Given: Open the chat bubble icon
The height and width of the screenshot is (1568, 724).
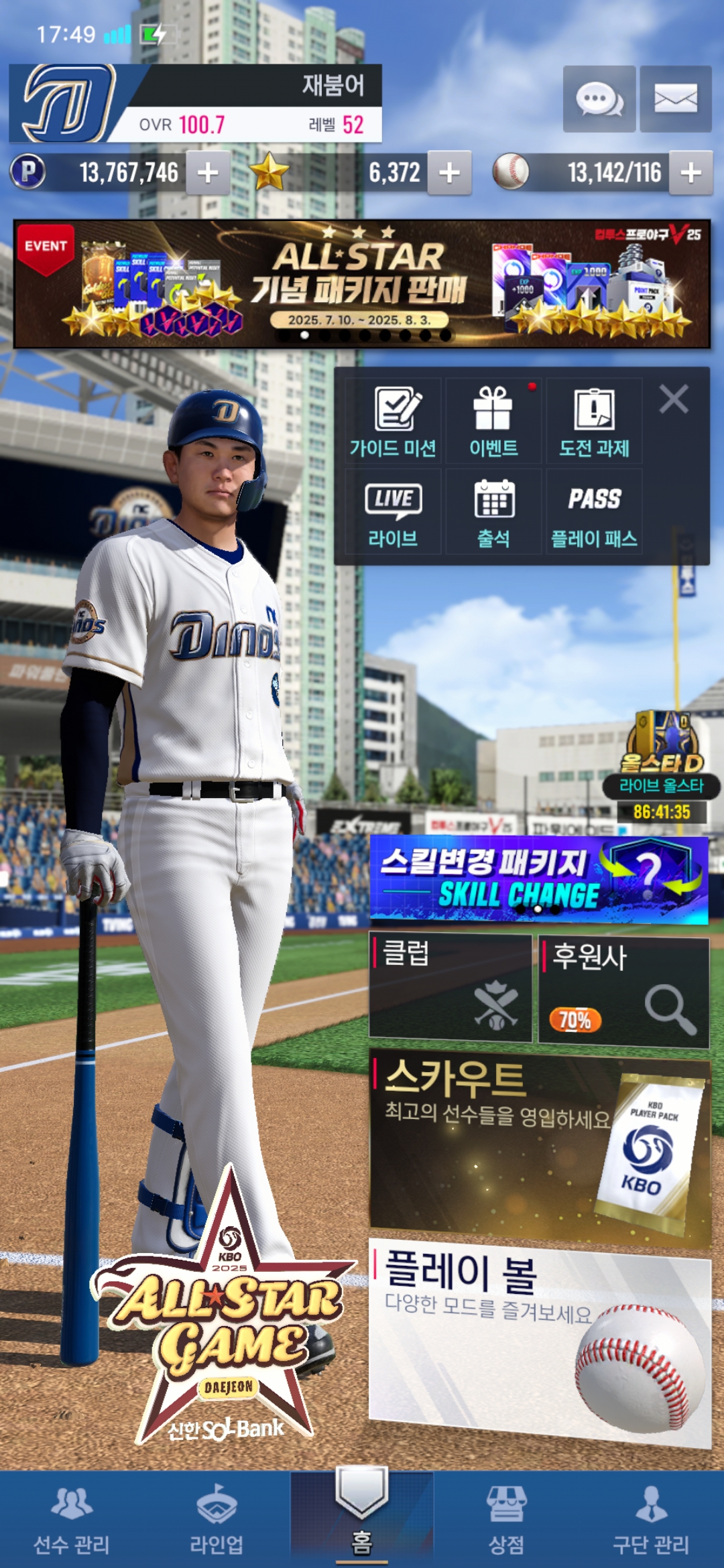Looking at the screenshot, I should pyautogui.click(x=599, y=99).
